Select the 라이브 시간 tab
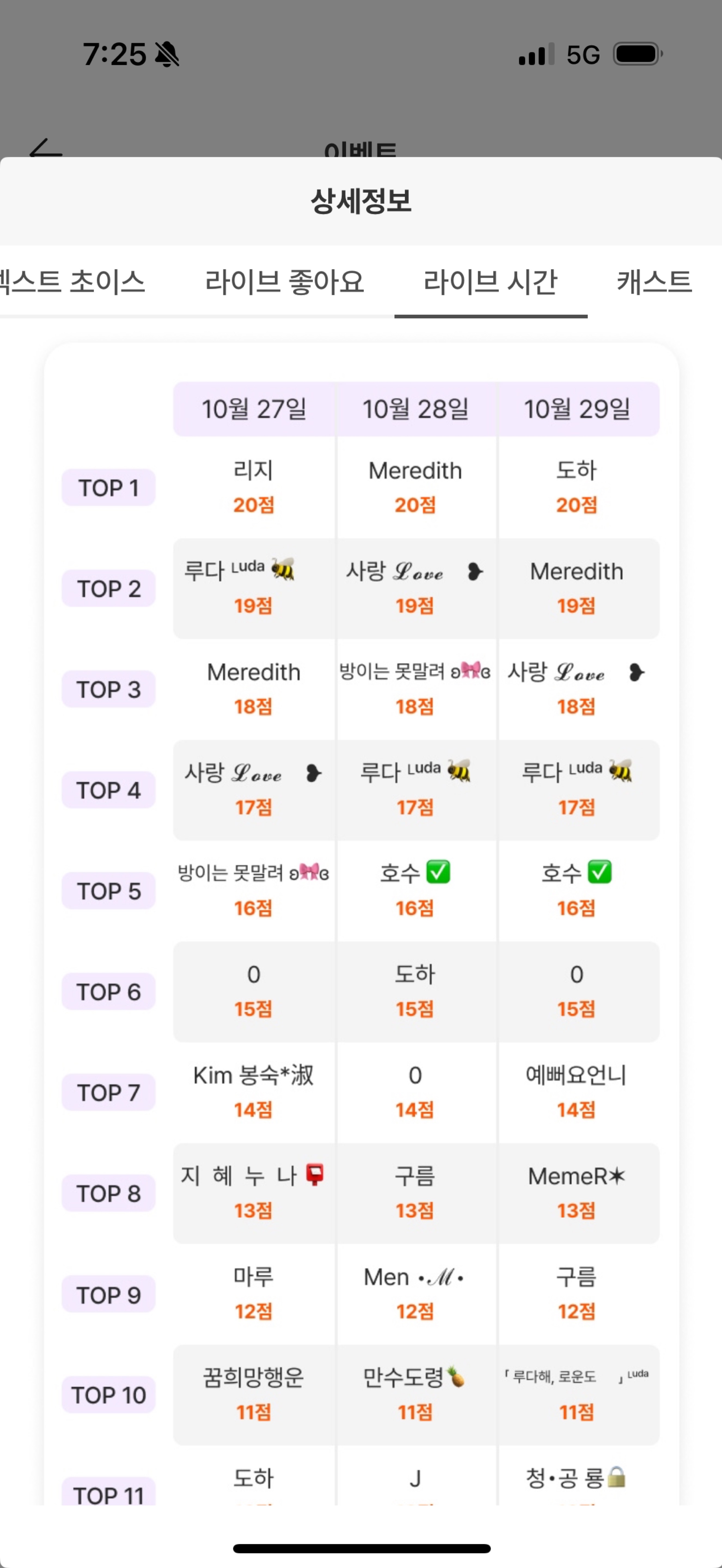Image resolution: width=722 pixels, height=1568 pixels. tap(490, 282)
